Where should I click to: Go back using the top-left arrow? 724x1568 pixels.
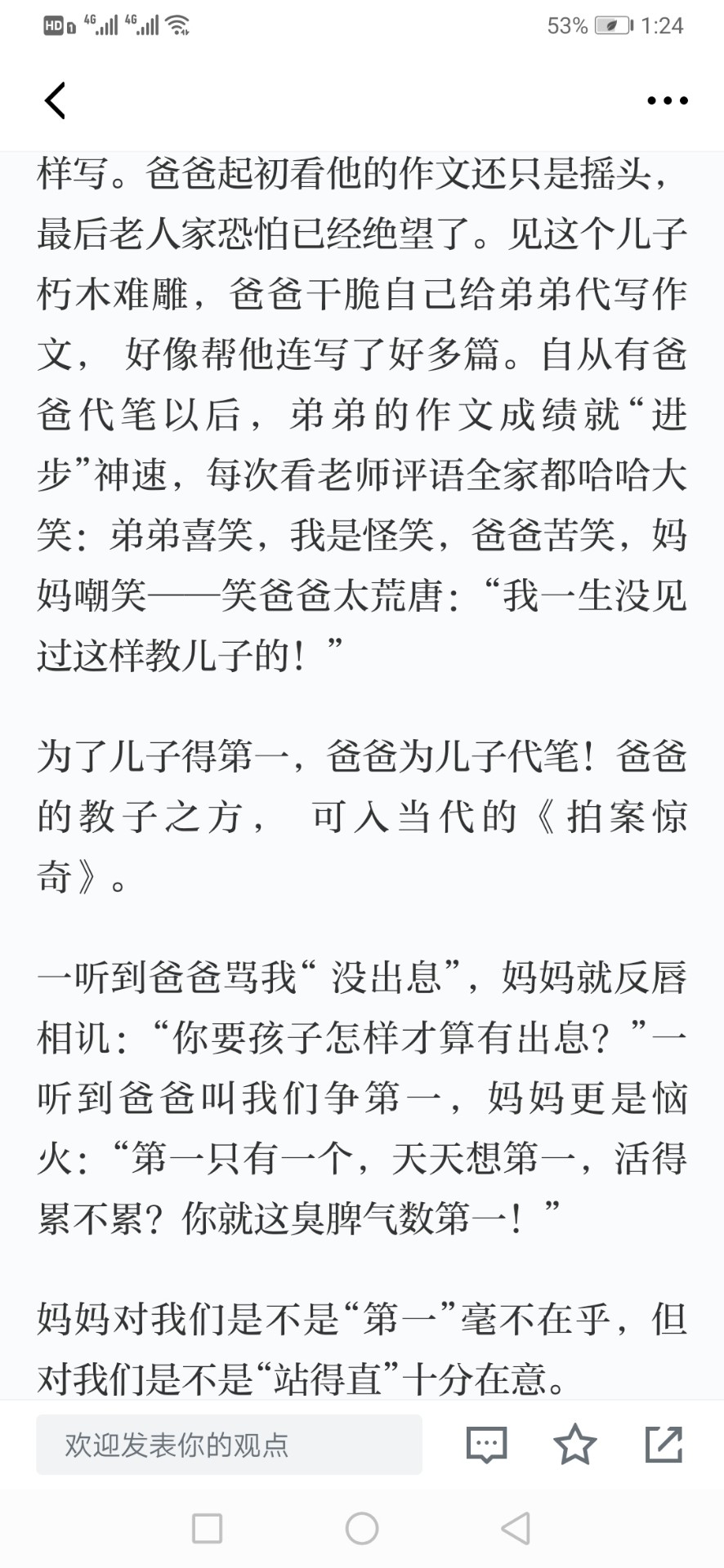coord(55,101)
